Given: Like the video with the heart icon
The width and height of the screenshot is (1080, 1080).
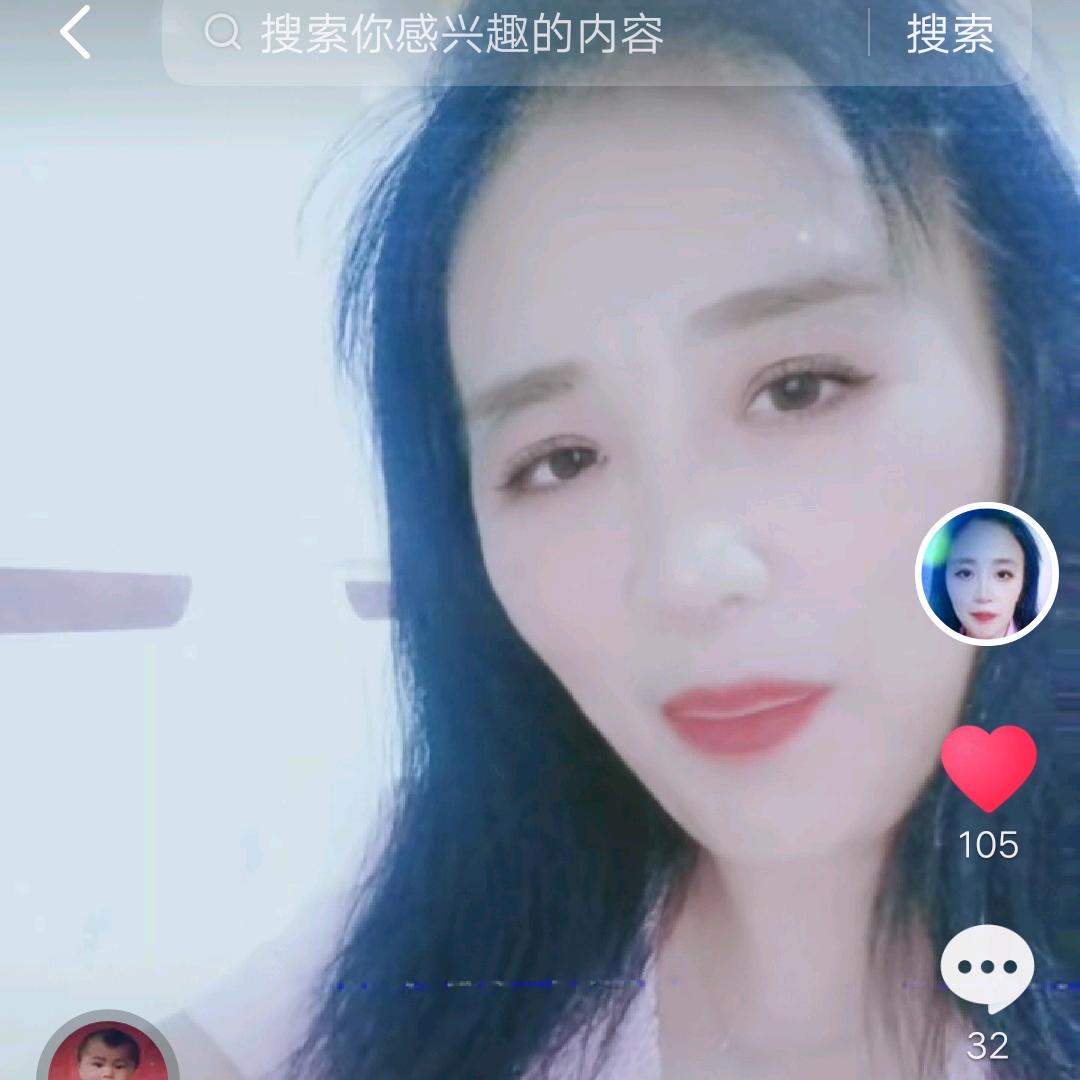Looking at the screenshot, I should [x=988, y=768].
